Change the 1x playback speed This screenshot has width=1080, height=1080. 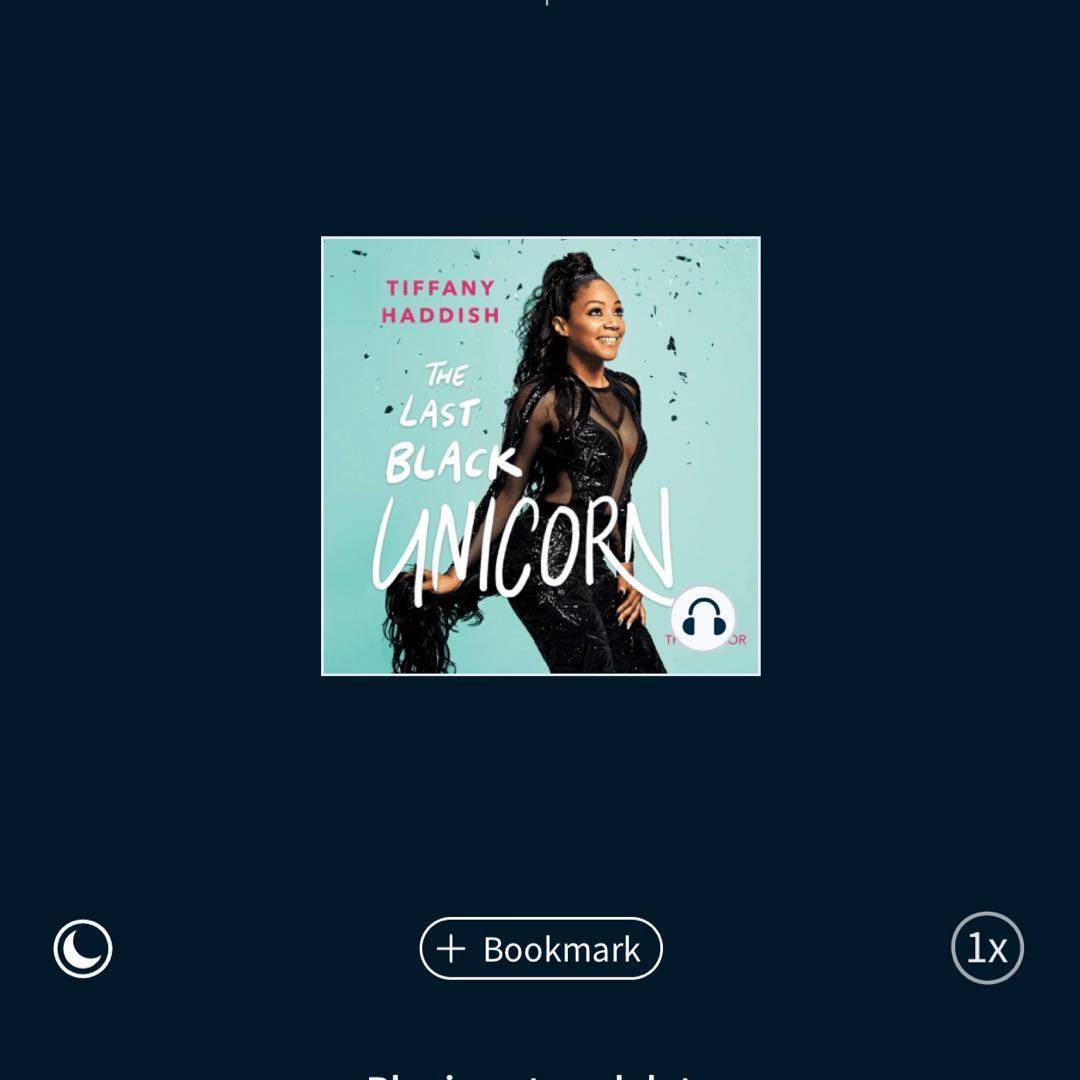pos(987,948)
